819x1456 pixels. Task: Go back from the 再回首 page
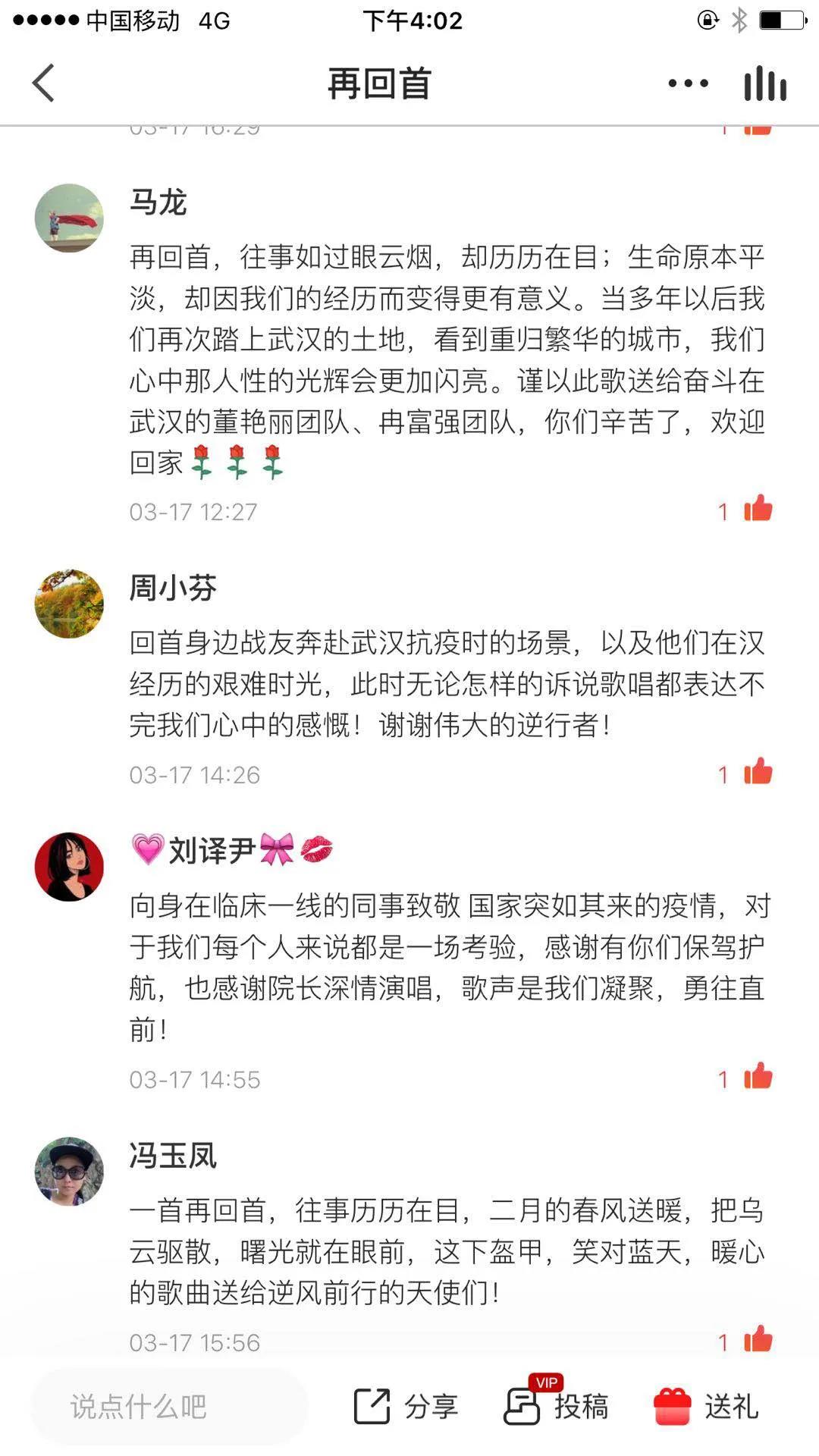point(44,83)
